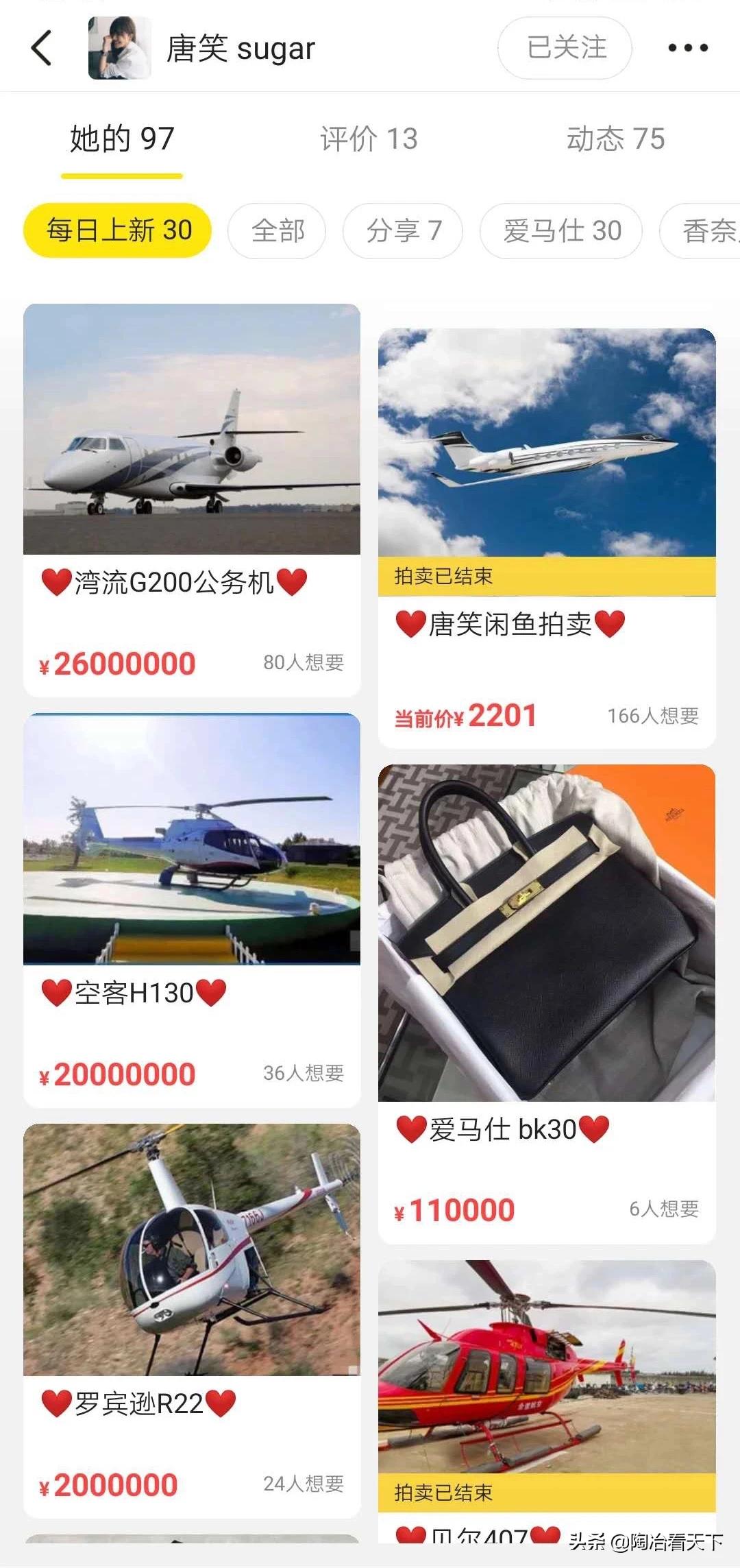Image resolution: width=740 pixels, height=1568 pixels.
Task: Click the seller name 唐笑 sugar
Action: click(x=241, y=48)
